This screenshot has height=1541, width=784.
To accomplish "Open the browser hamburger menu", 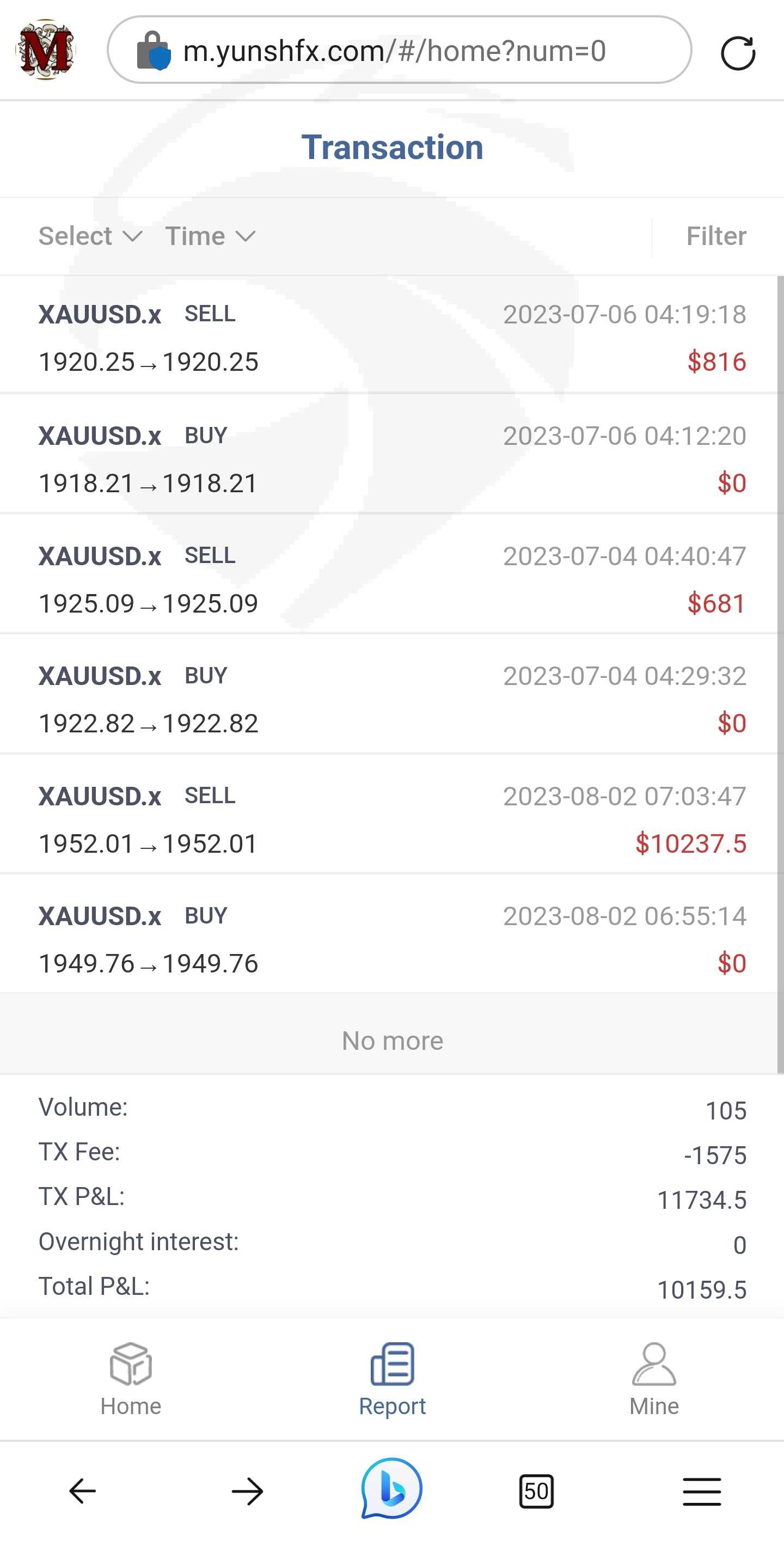I will 701,1490.
